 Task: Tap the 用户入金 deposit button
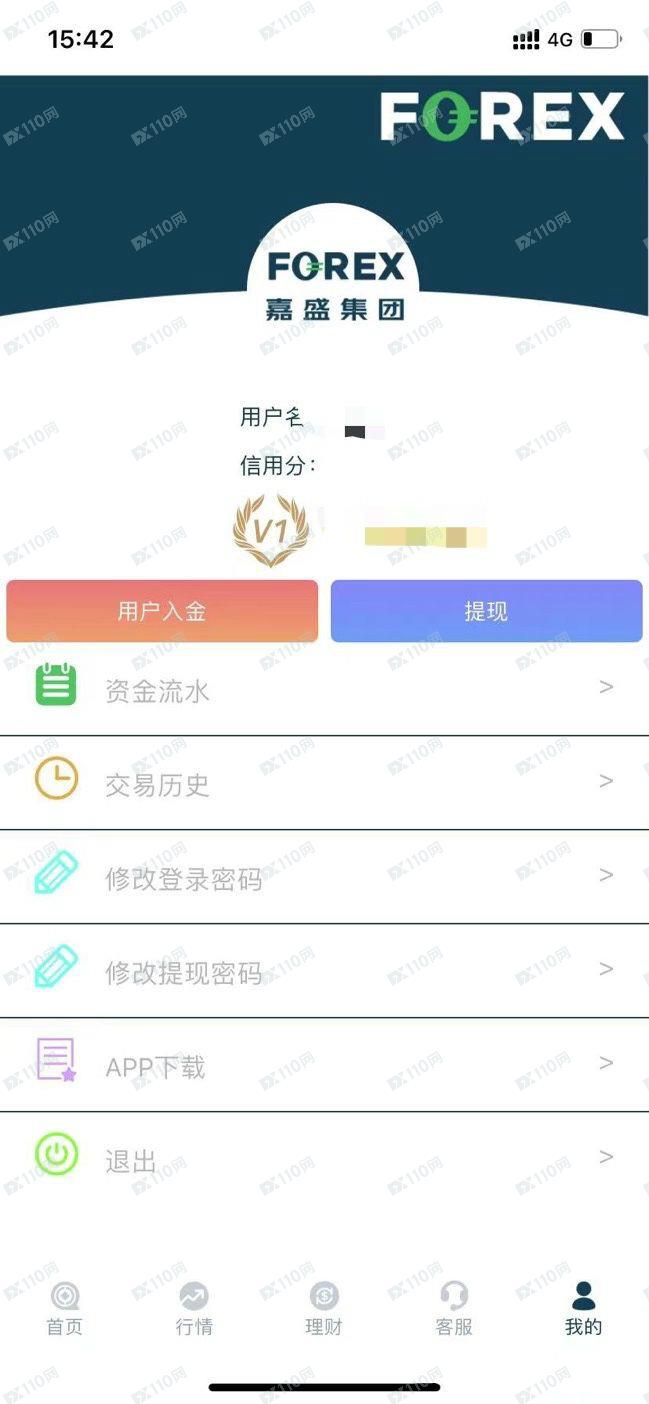pyautogui.click(x=162, y=611)
